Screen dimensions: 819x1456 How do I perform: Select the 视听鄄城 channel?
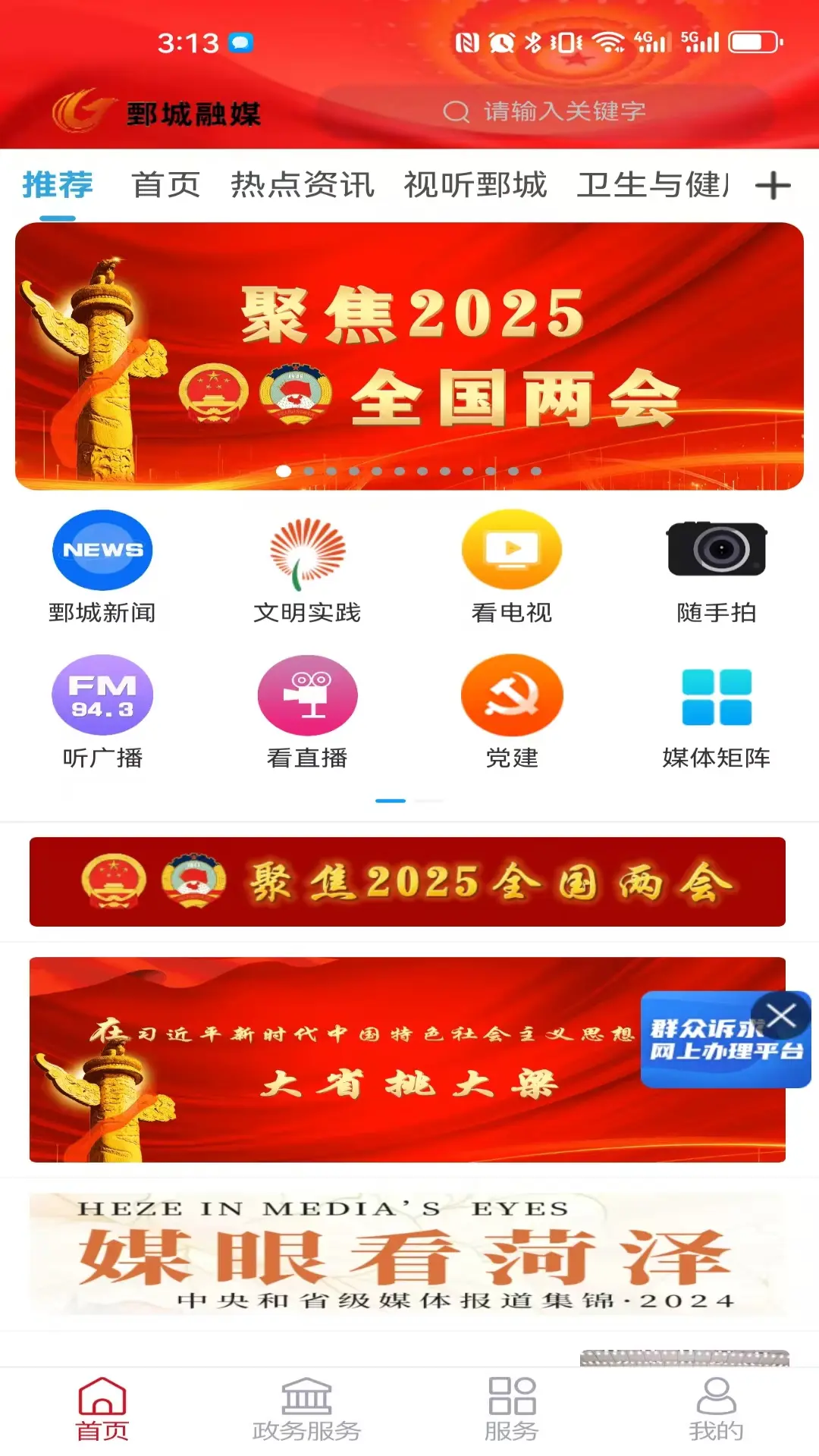coord(476,184)
